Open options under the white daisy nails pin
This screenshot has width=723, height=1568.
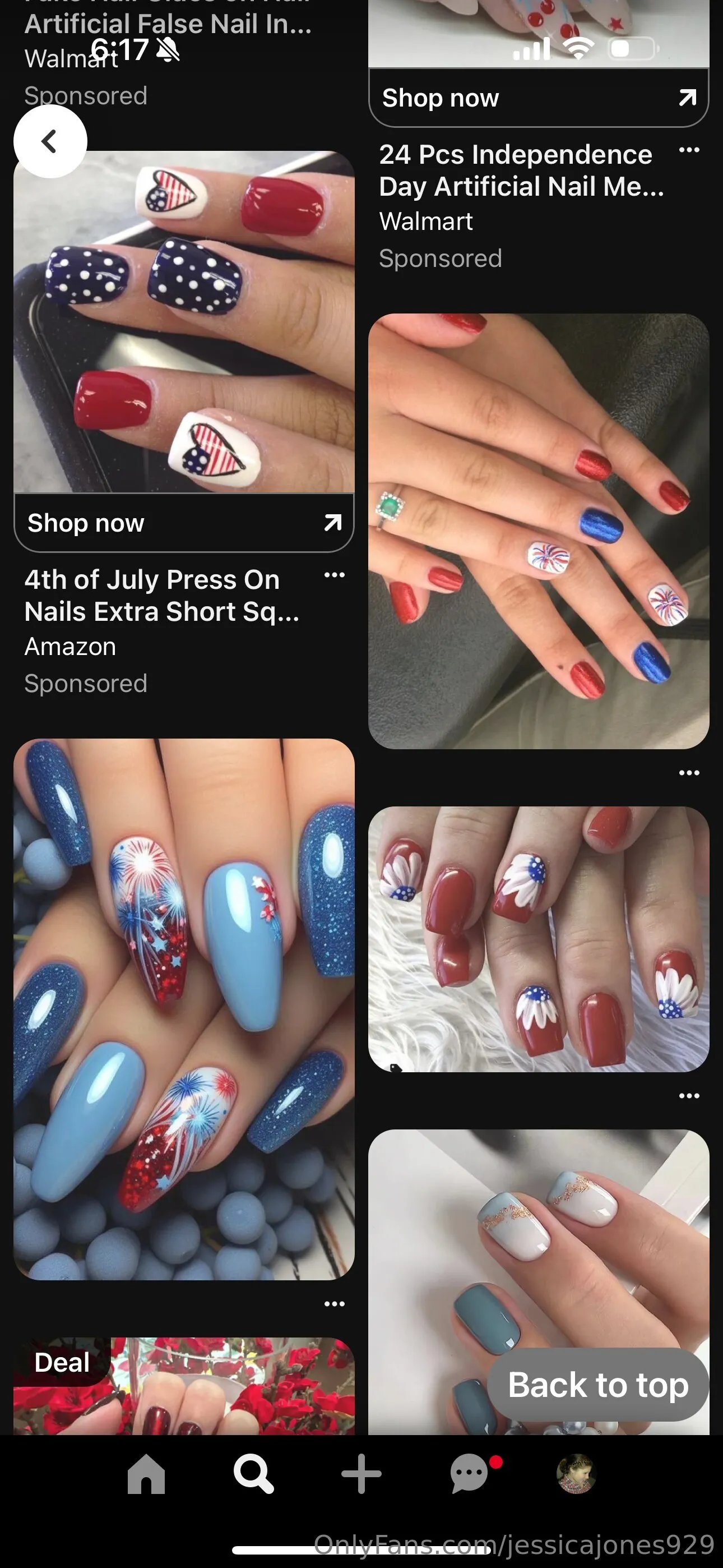point(688,1096)
